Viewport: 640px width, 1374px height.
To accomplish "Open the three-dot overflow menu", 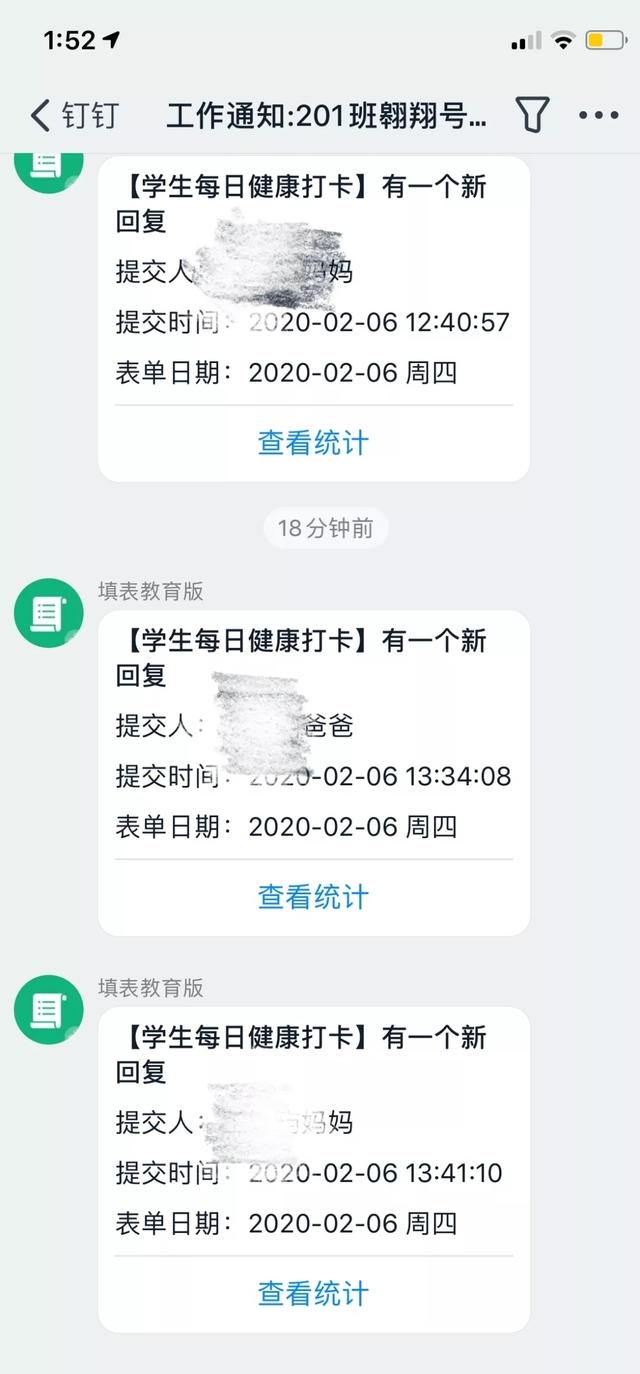I will click(599, 116).
